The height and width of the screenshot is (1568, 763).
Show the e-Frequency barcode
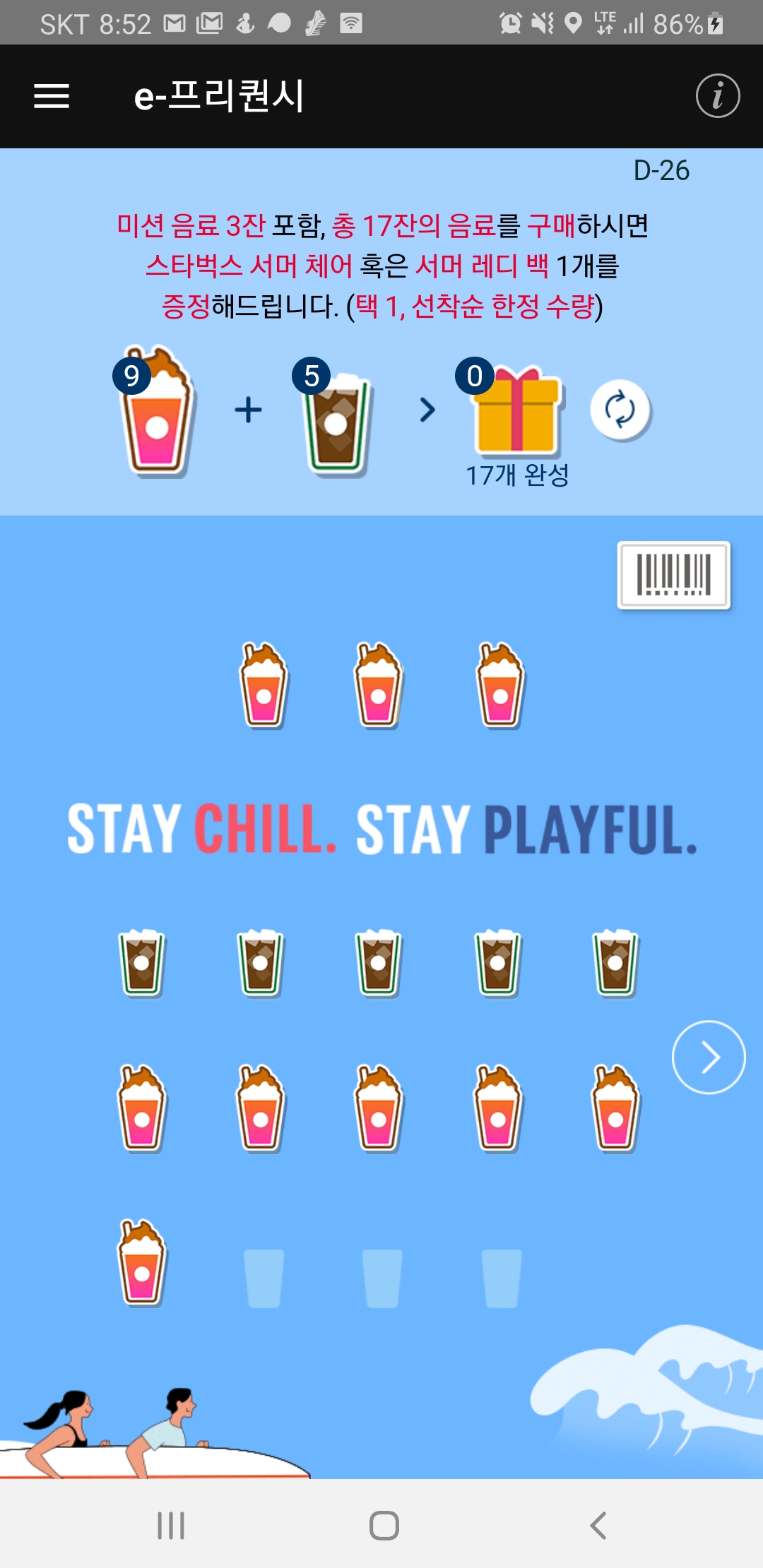coord(673,575)
